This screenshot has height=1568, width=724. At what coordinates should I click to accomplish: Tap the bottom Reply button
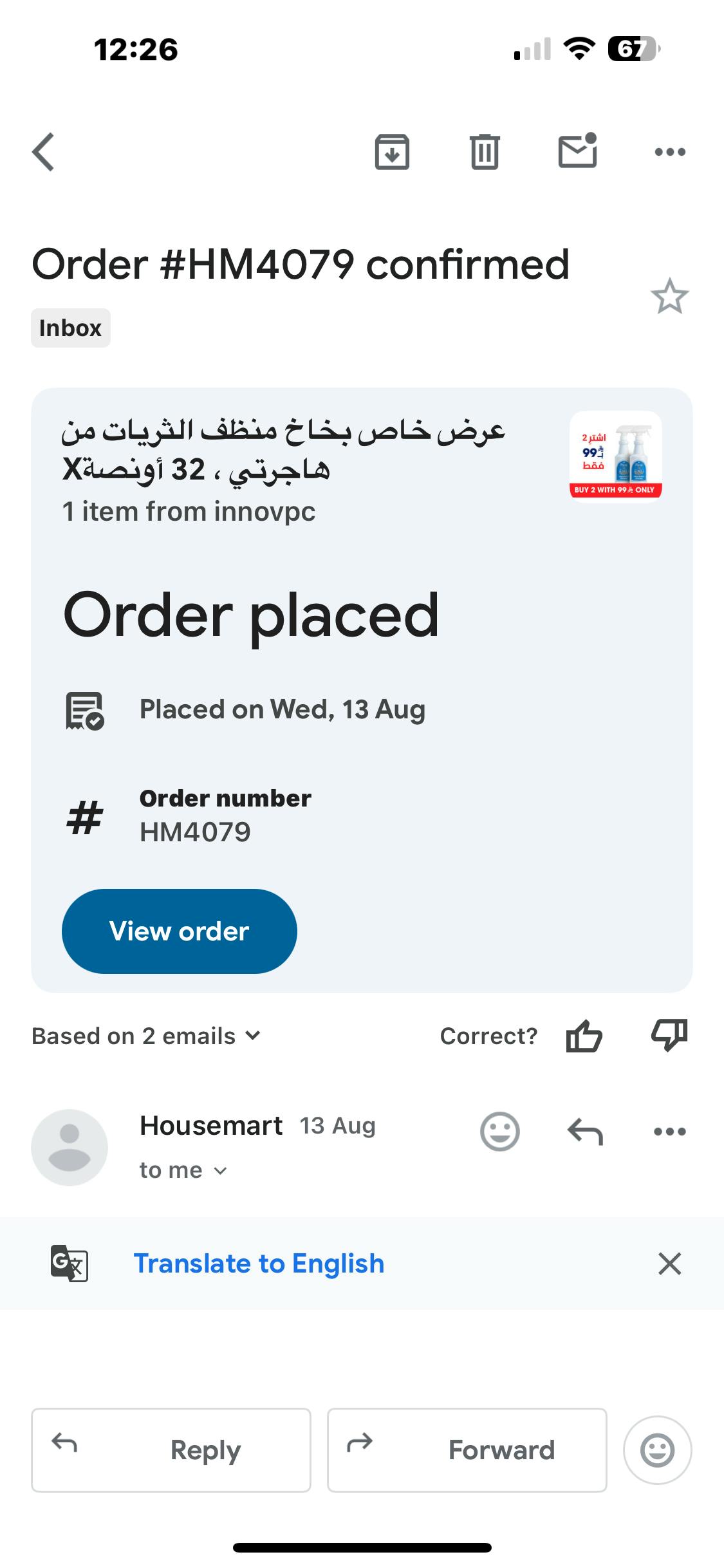pos(171,1450)
